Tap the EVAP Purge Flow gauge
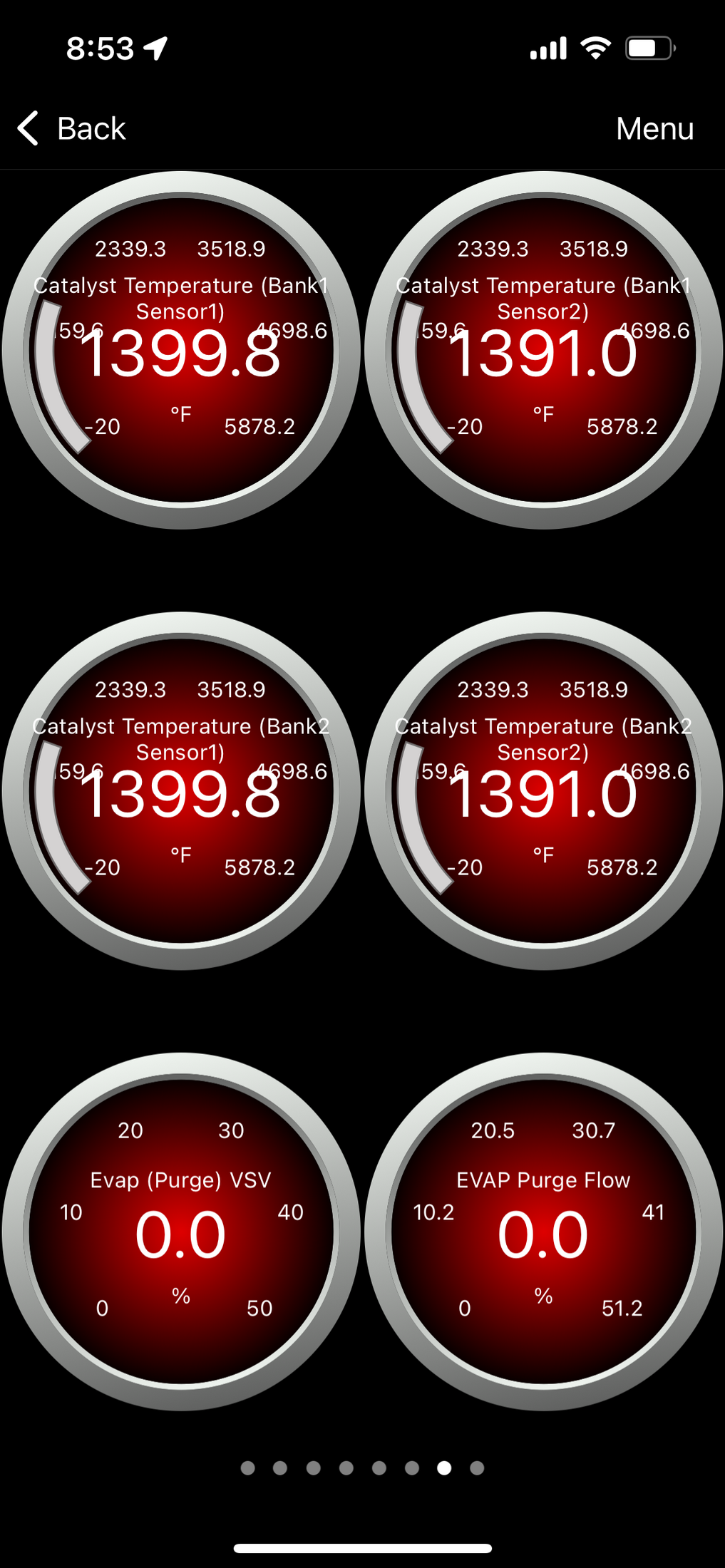 (543, 1232)
